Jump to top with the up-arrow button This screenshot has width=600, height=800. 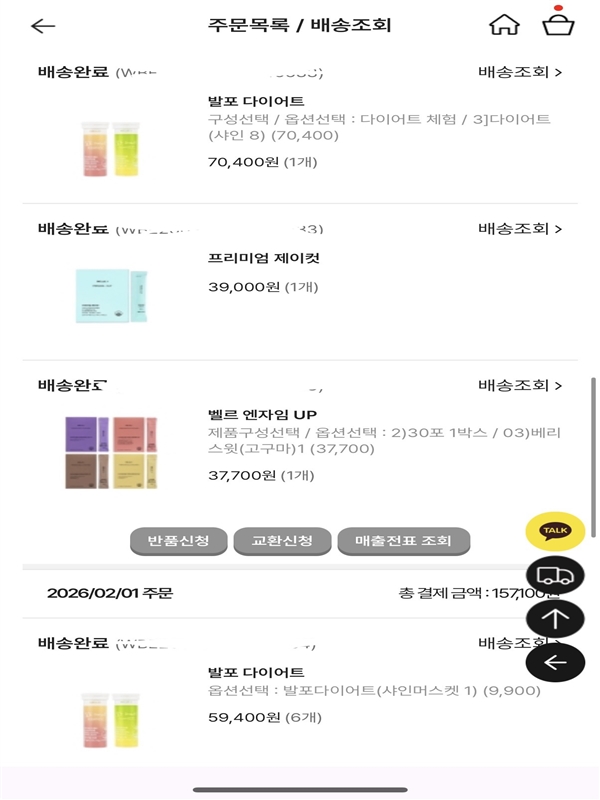[555, 618]
